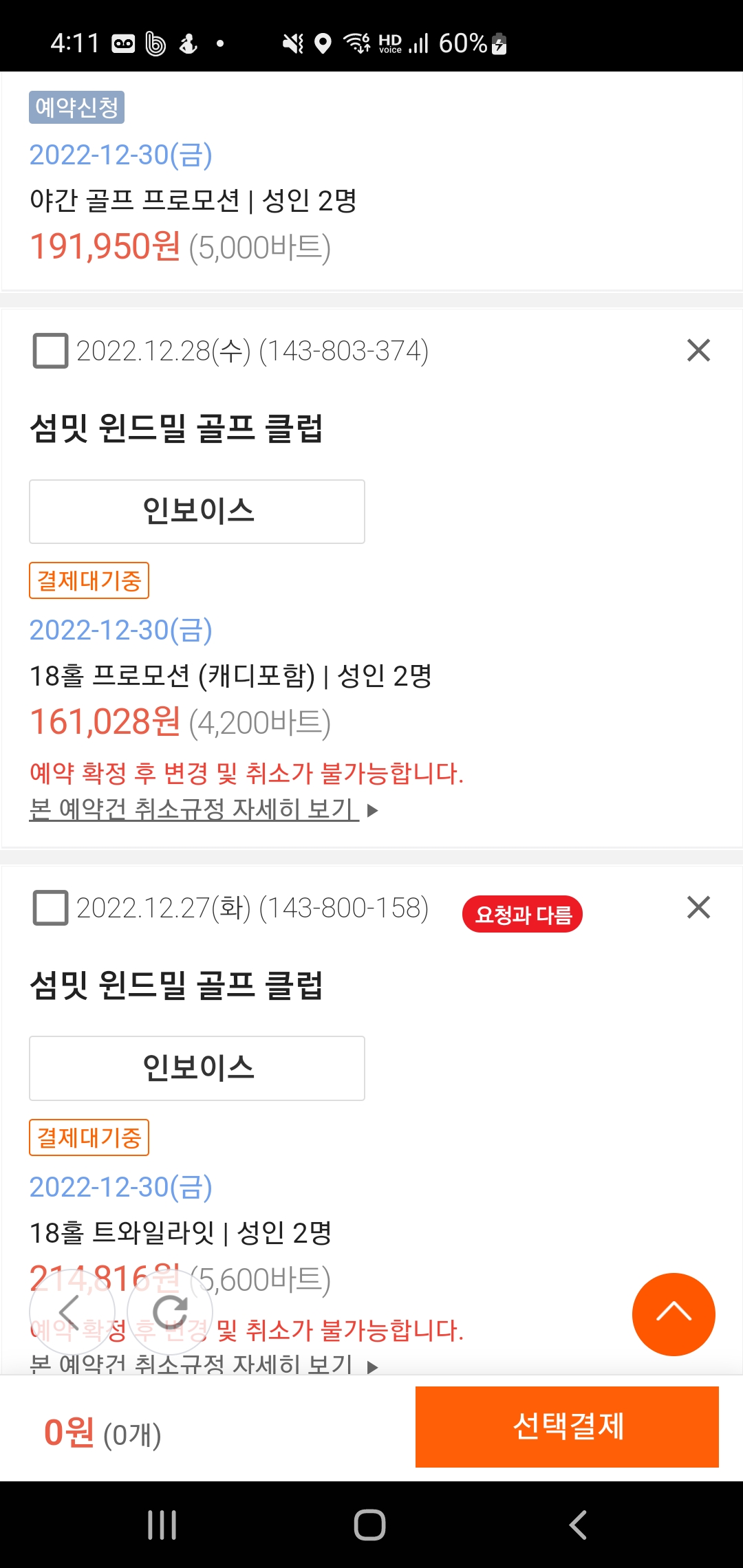Image resolution: width=743 pixels, height=1568 pixels.
Task: Go back with the floating left arrow
Action: tap(72, 1312)
